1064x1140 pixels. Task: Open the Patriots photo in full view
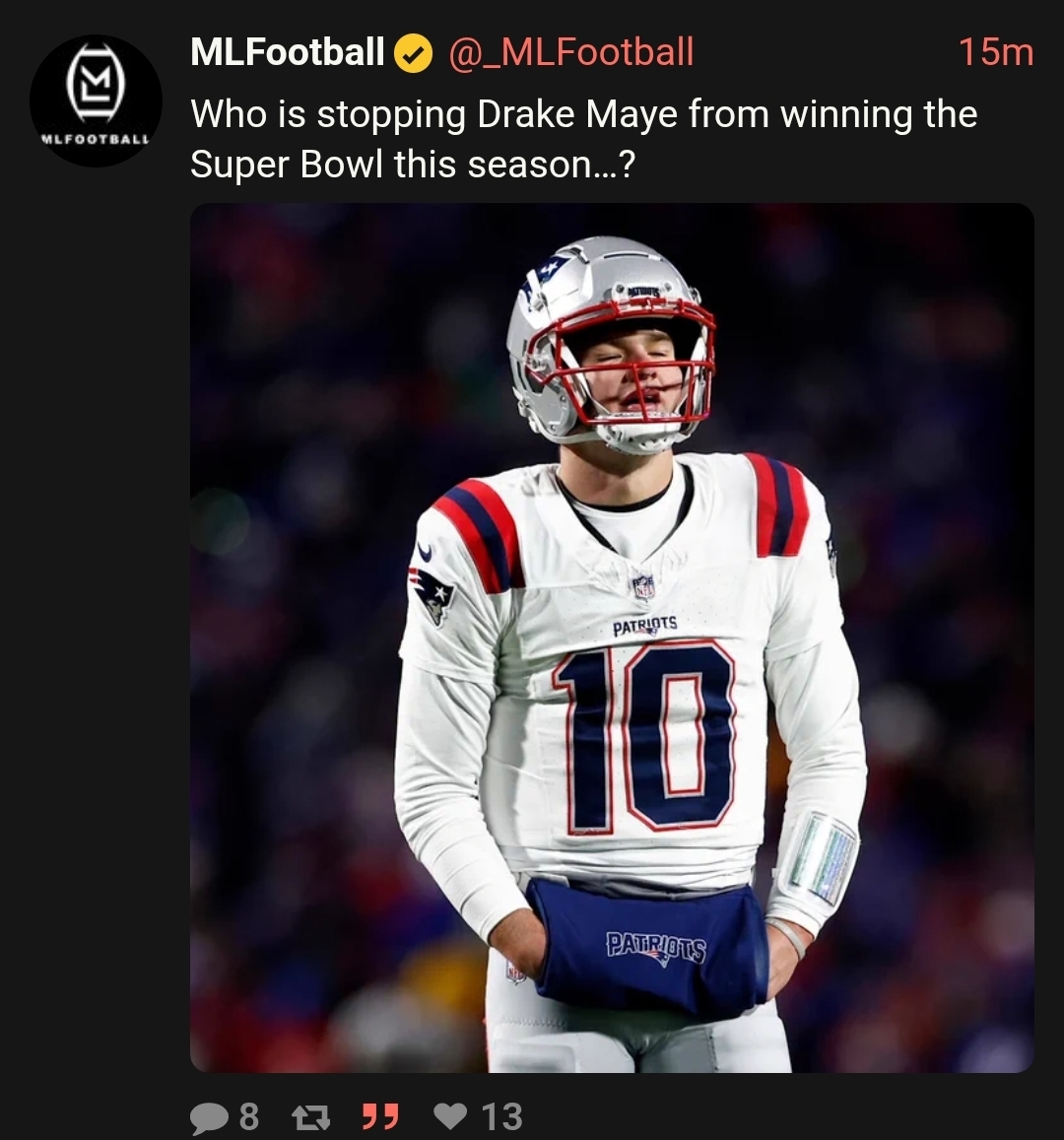[611, 637]
